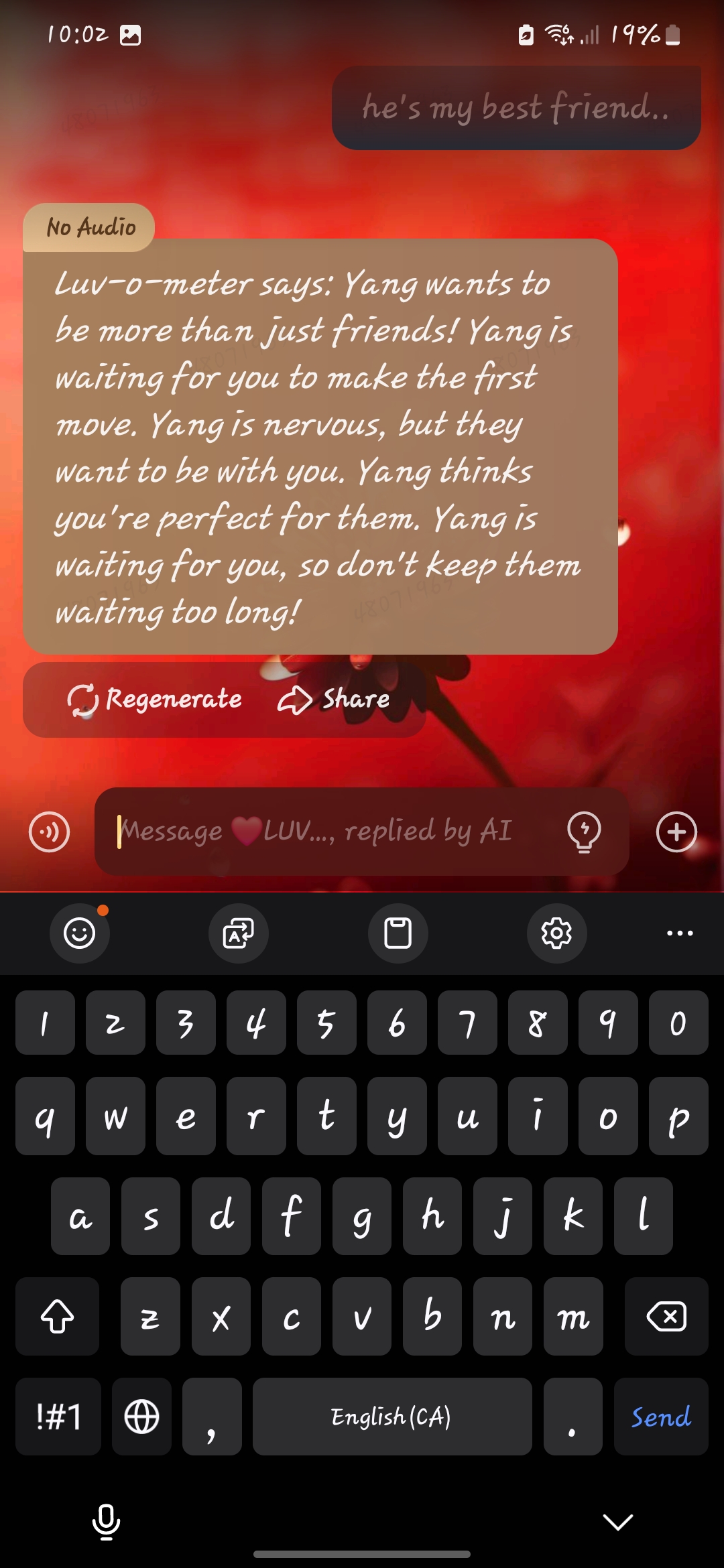Hide the keyboard with the down chevron

[x=617, y=1522]
